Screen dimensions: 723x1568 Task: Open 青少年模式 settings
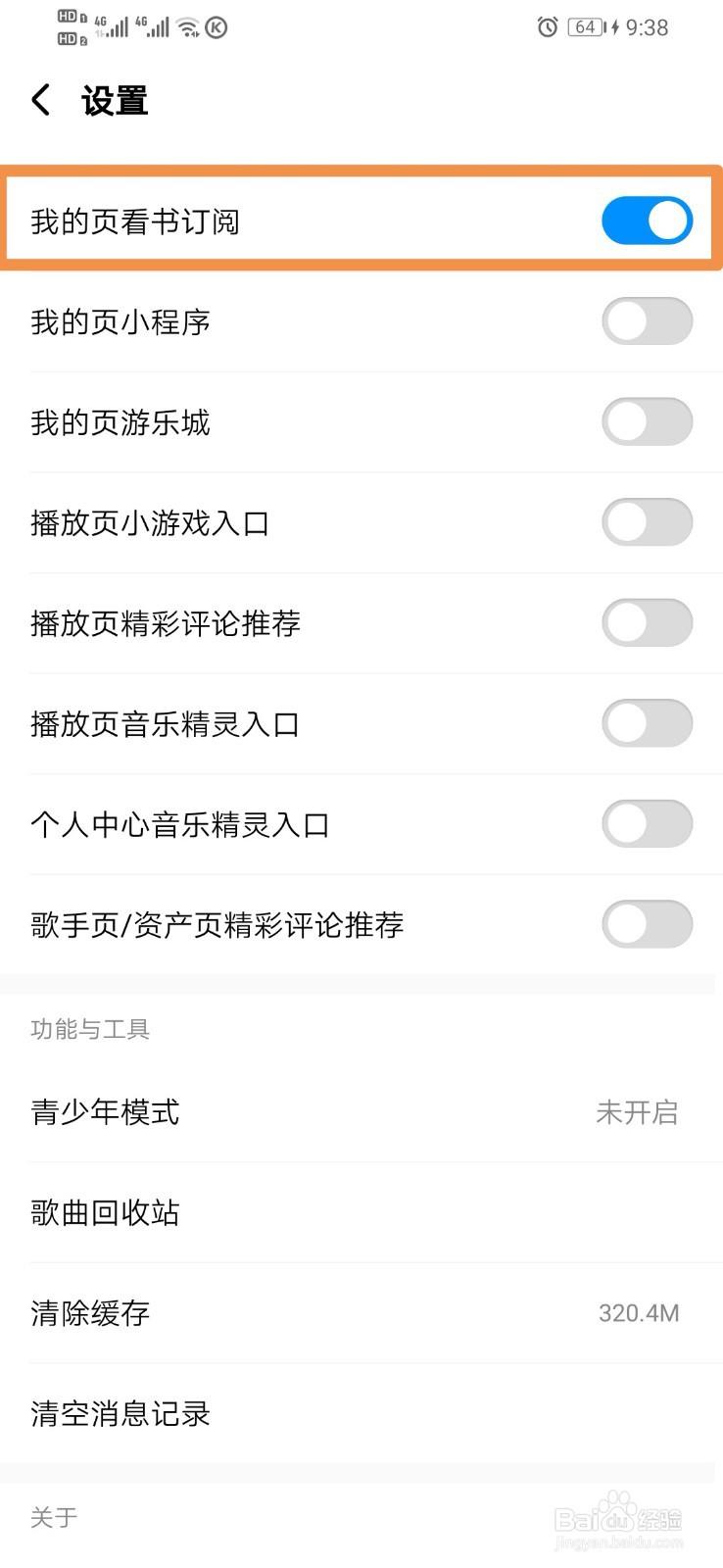pos(361,1112)
